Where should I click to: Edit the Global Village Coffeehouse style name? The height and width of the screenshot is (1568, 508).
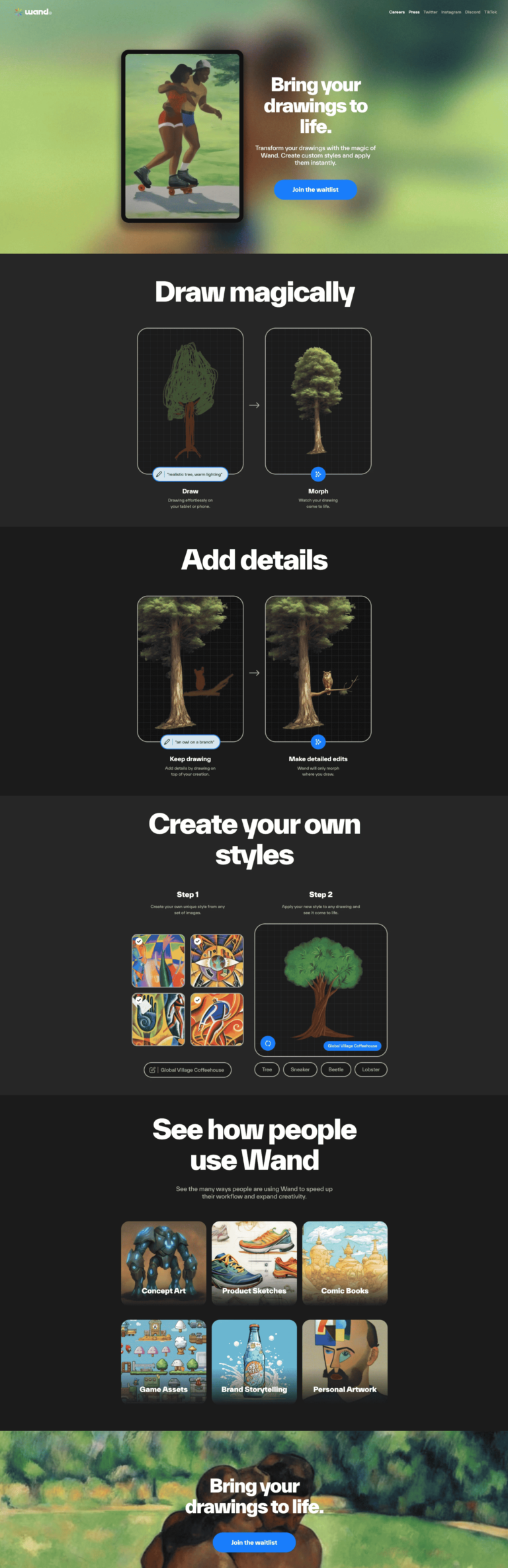click(x=188, y=1070)
